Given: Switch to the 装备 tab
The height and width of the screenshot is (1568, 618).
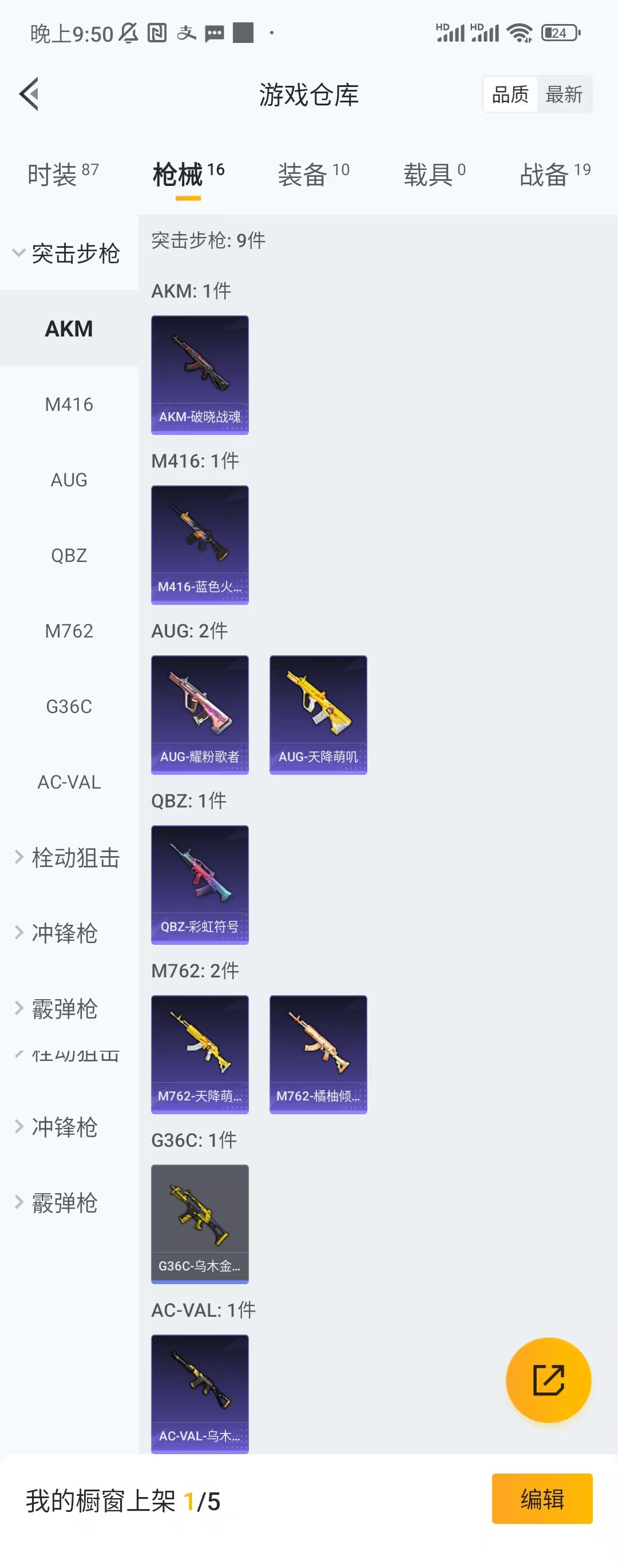Looking at the screenshot, I should click(x=313, y=175).
